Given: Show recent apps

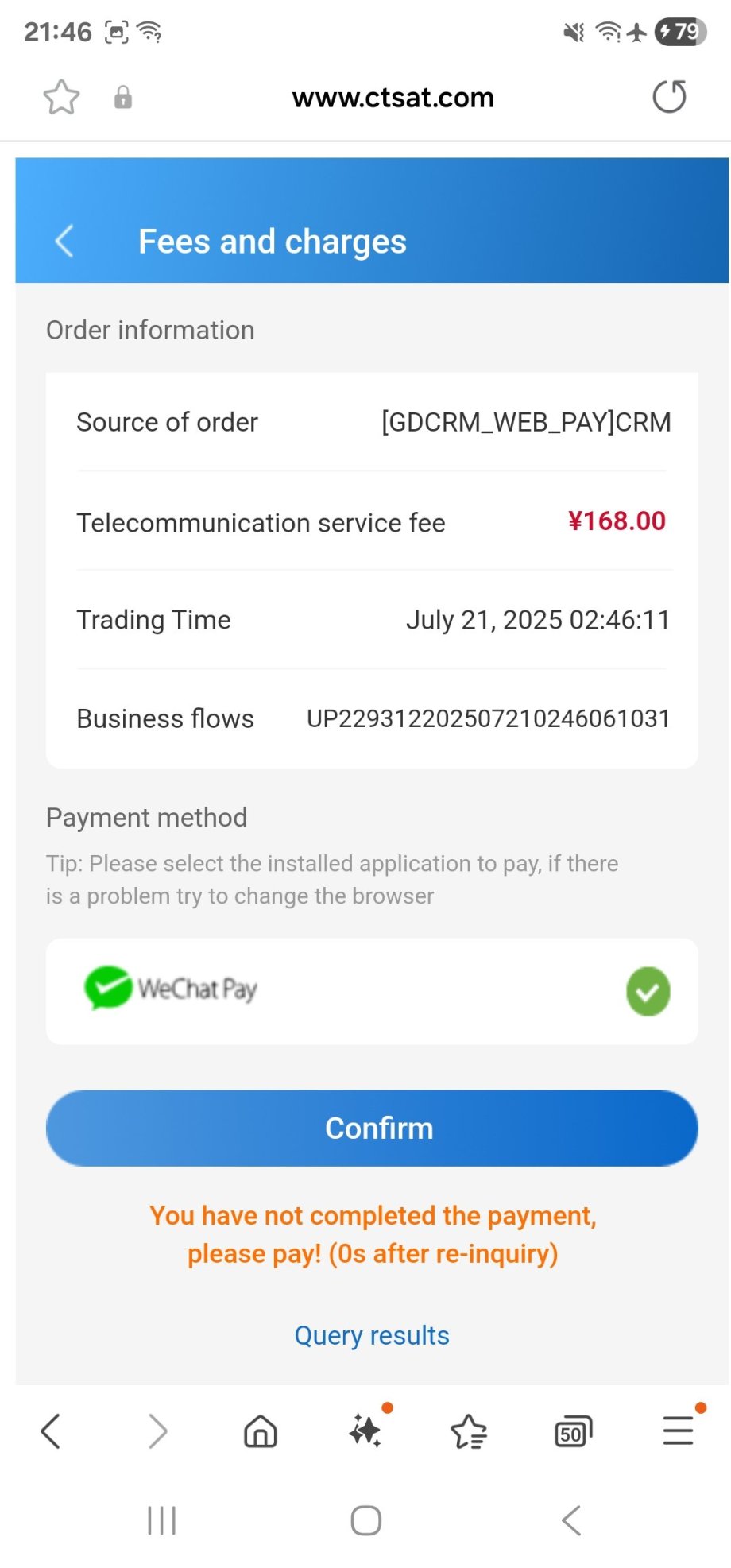Looking at the screenshot, I should [162, 1520].
